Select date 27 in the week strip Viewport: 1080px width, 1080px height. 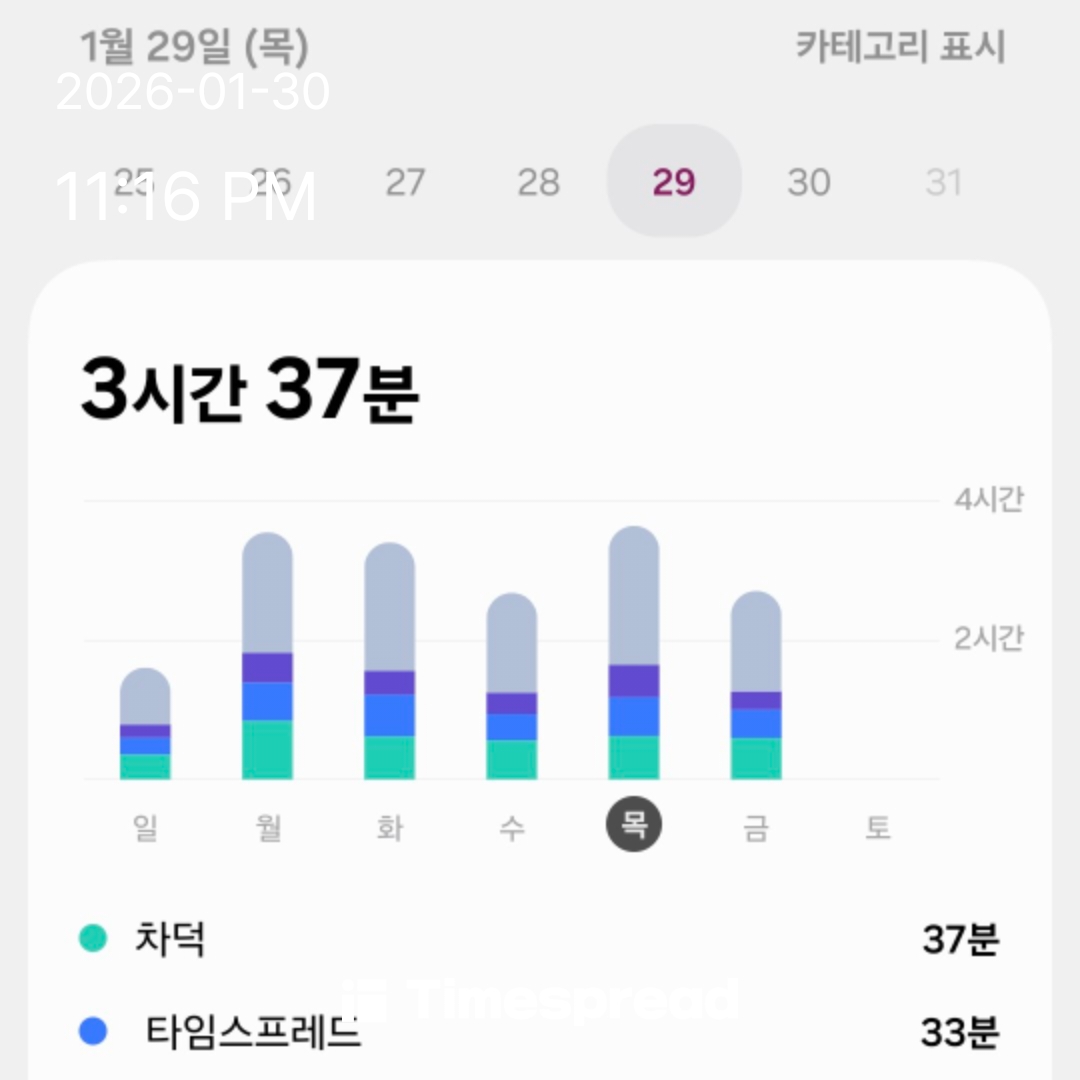(x=405, y=183)
